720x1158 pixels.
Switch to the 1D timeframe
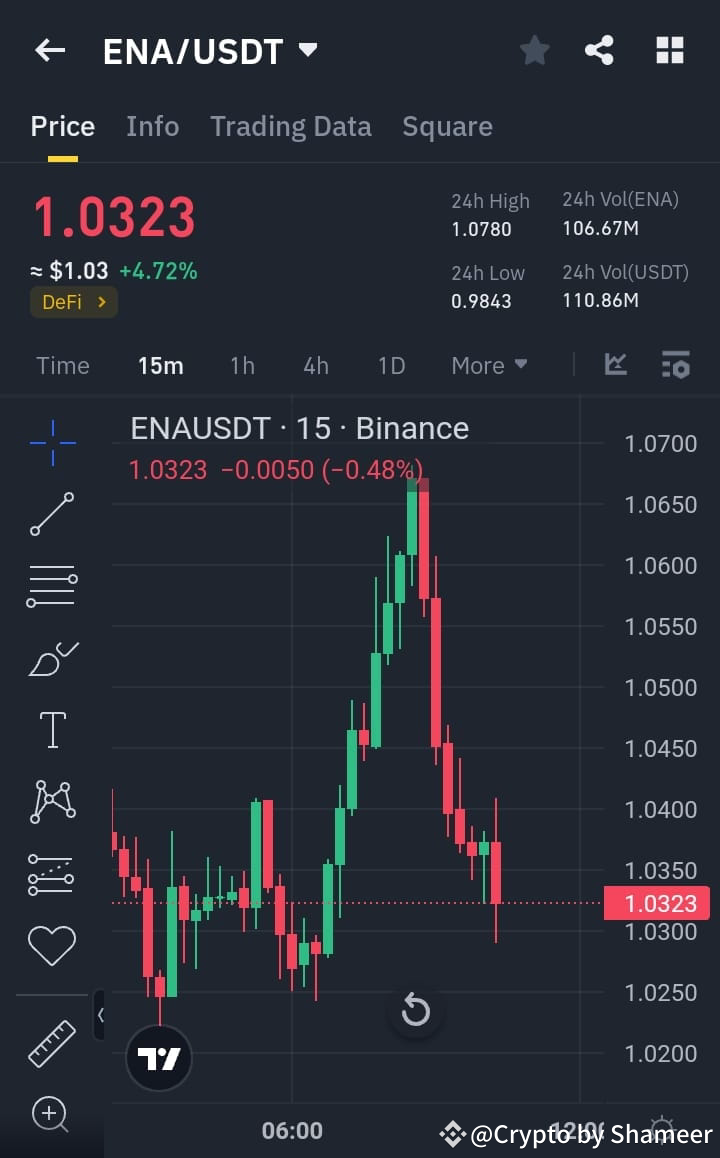[x=391, y=366]
